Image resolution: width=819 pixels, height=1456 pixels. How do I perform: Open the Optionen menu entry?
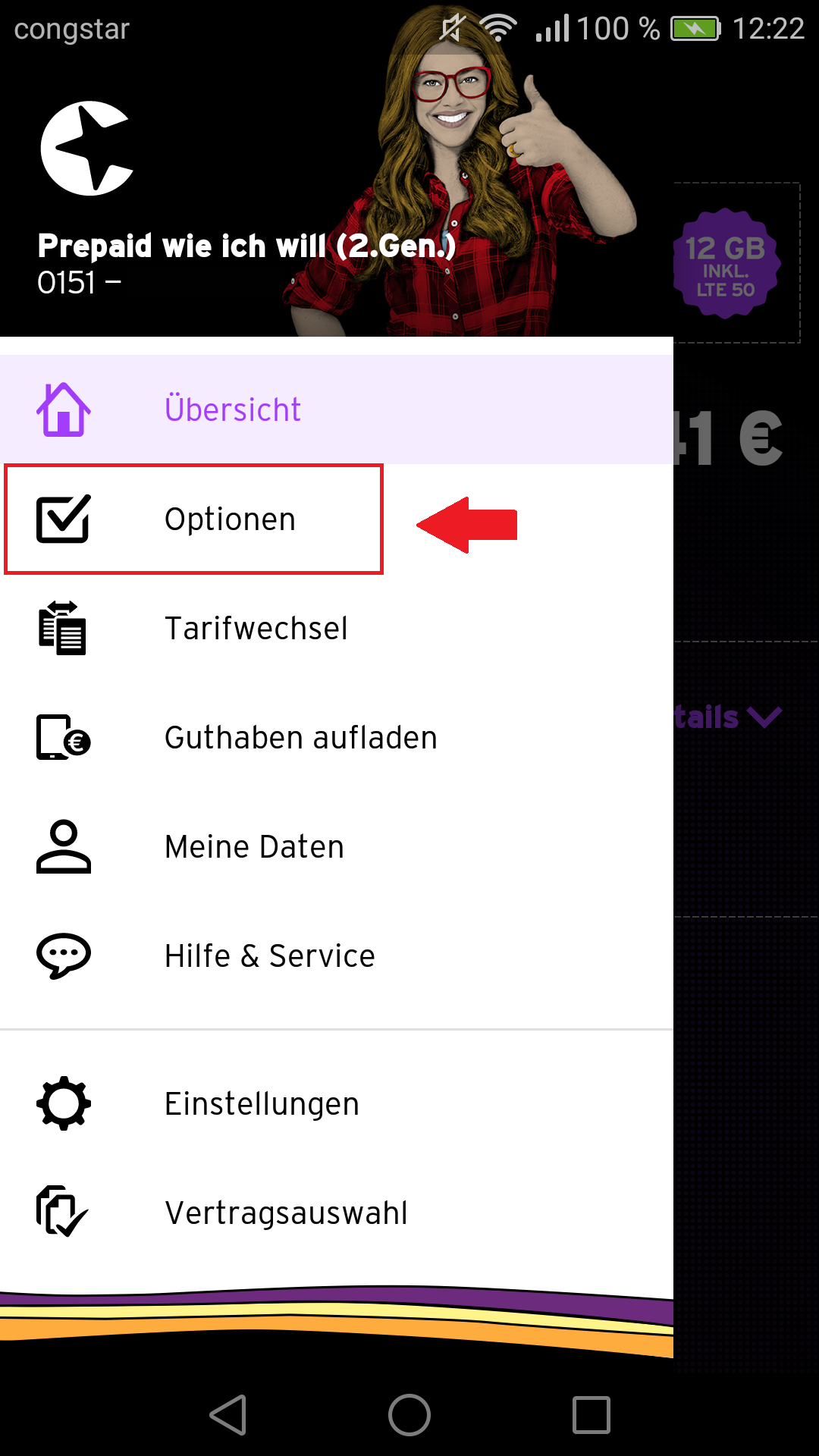coord(337,519)
